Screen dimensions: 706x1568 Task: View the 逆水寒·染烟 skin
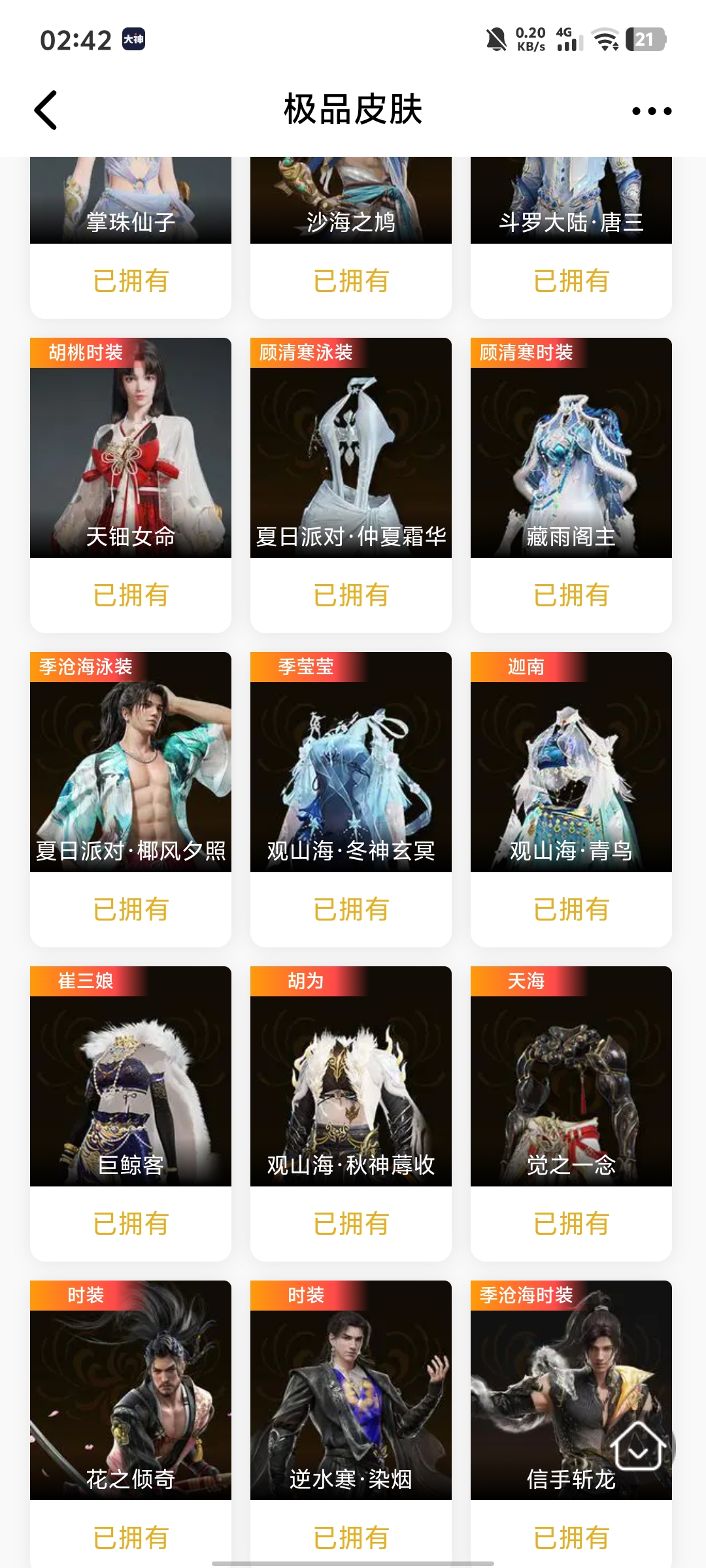351,1398
